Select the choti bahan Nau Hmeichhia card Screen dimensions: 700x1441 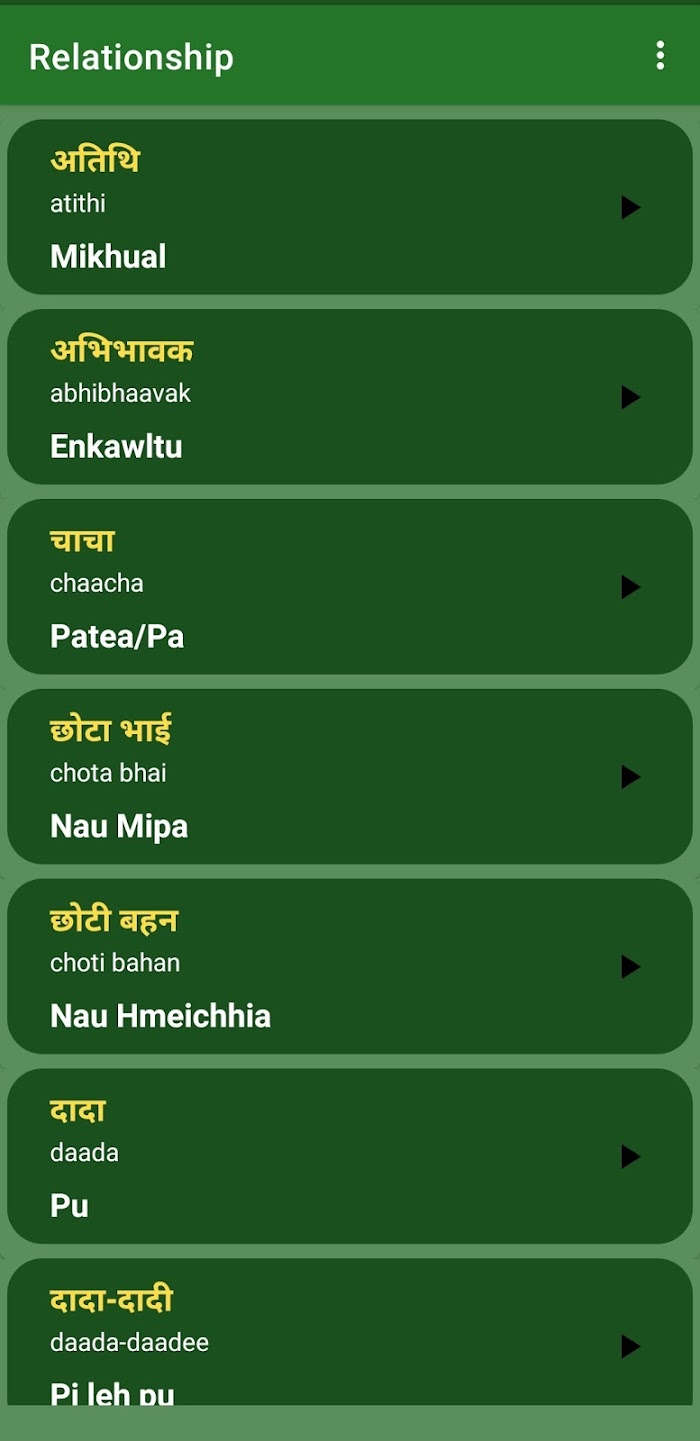point(350,966)
